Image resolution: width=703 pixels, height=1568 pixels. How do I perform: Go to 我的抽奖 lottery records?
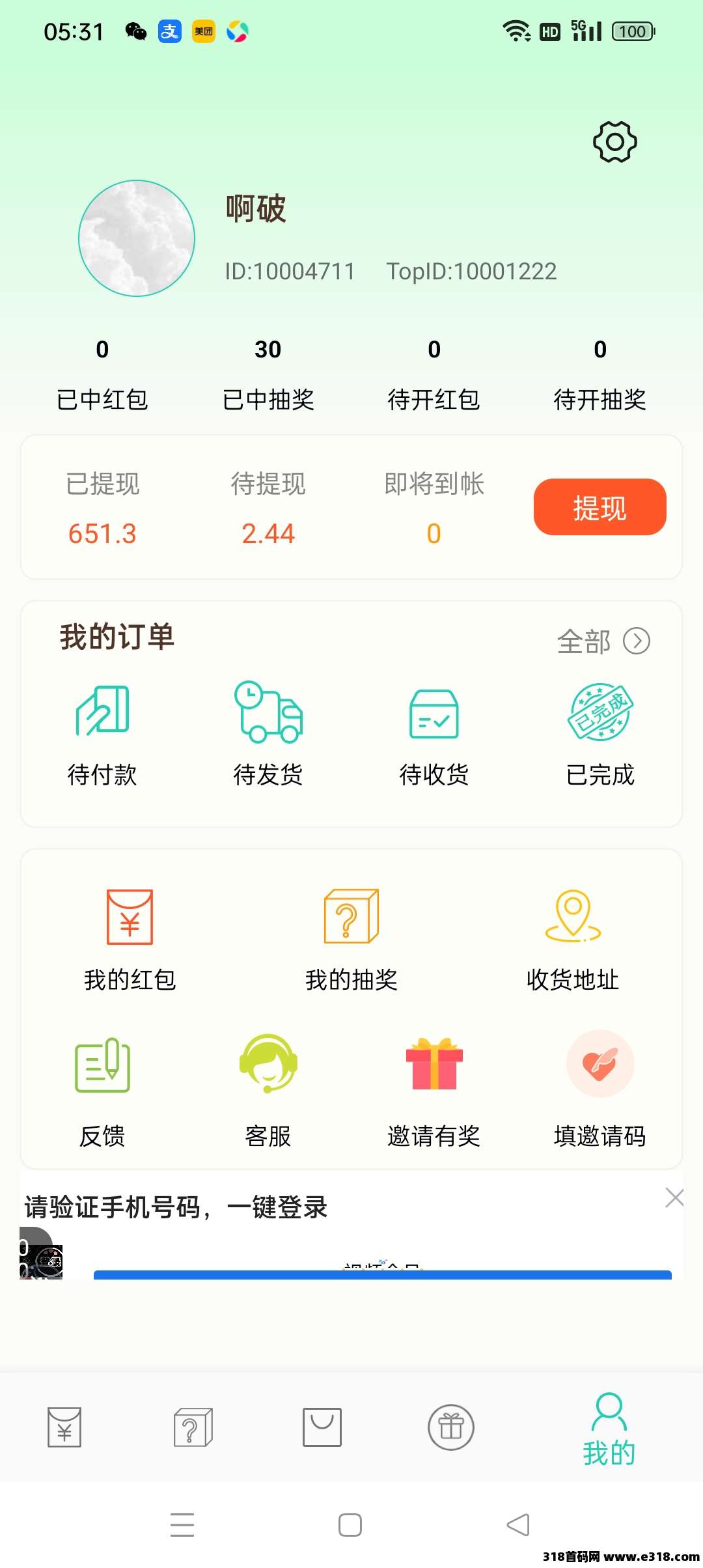(351, 939)
